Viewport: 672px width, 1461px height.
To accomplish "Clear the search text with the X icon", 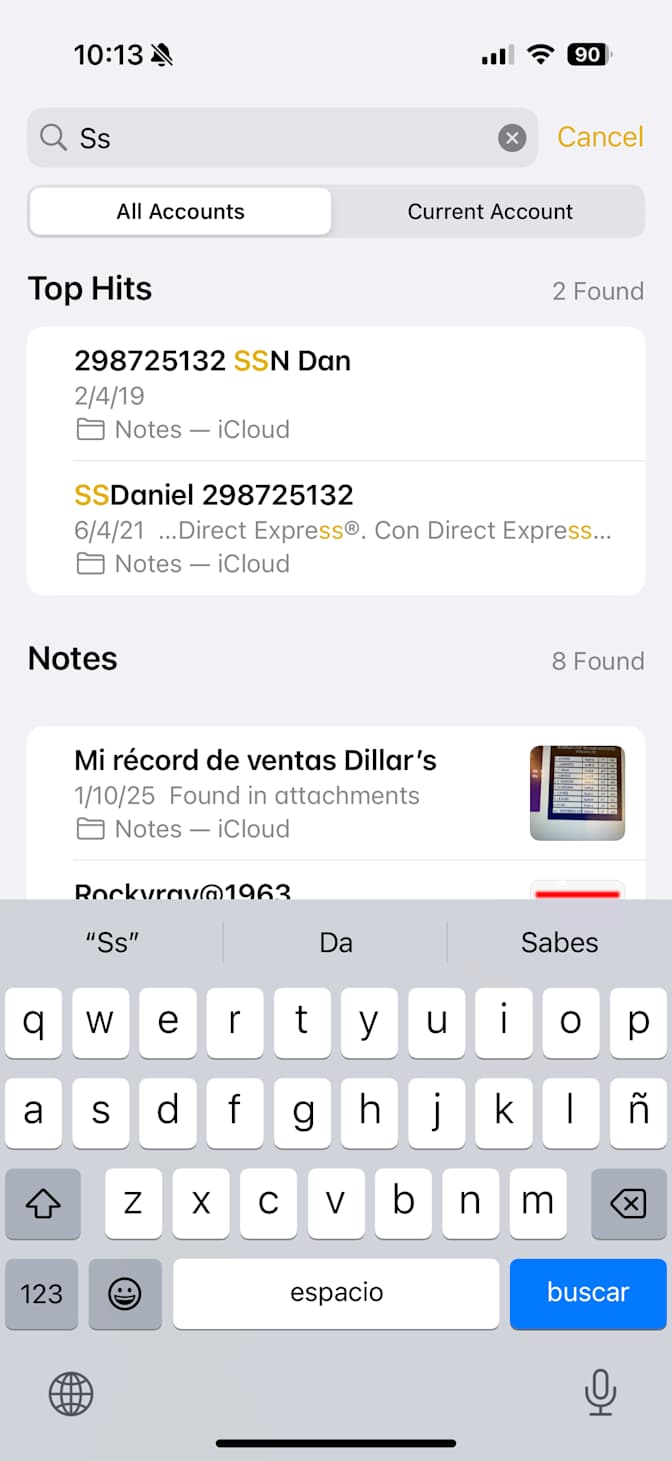I will tap(512, 138).
